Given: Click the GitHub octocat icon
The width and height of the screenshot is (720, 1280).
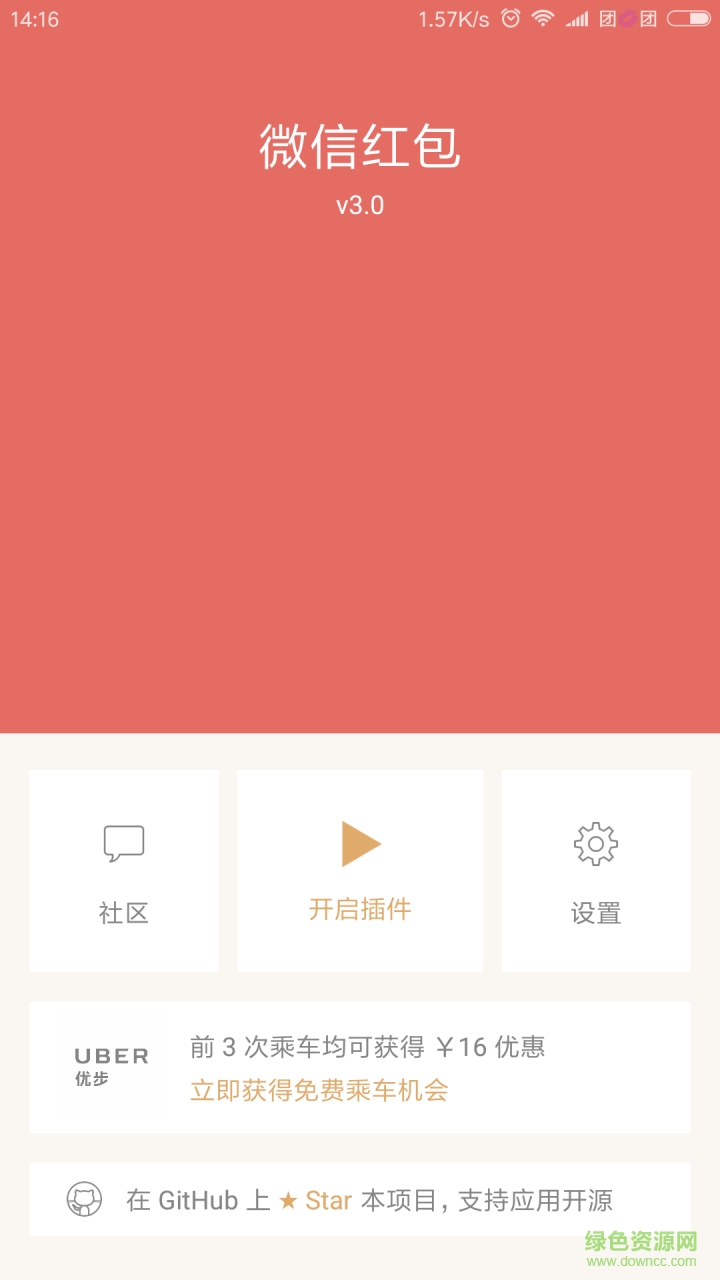Looking at the screenshot, I should tap(84, 1199).
